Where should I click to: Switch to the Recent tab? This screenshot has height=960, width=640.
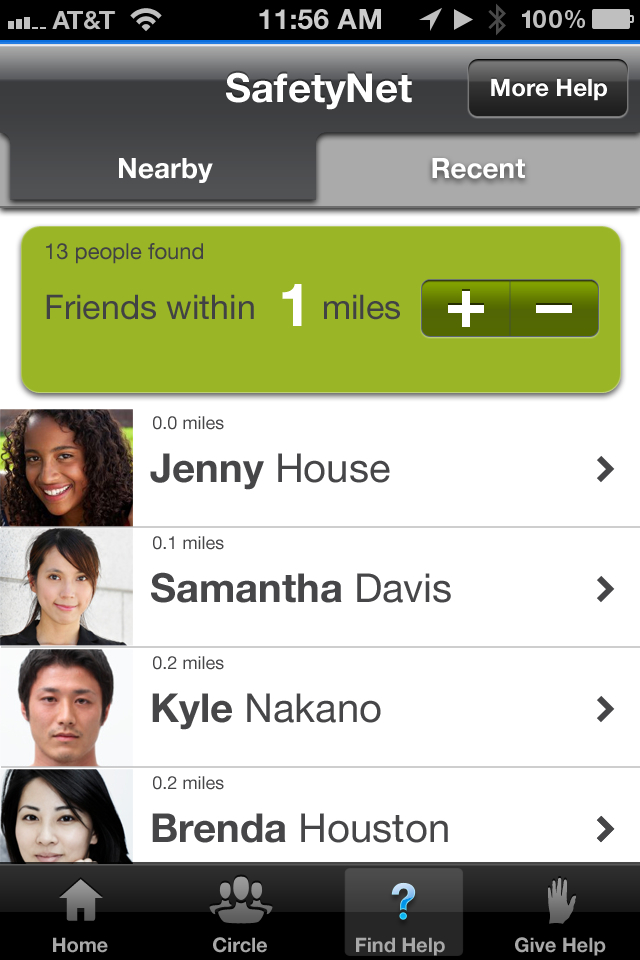click(x=478, y=170)
